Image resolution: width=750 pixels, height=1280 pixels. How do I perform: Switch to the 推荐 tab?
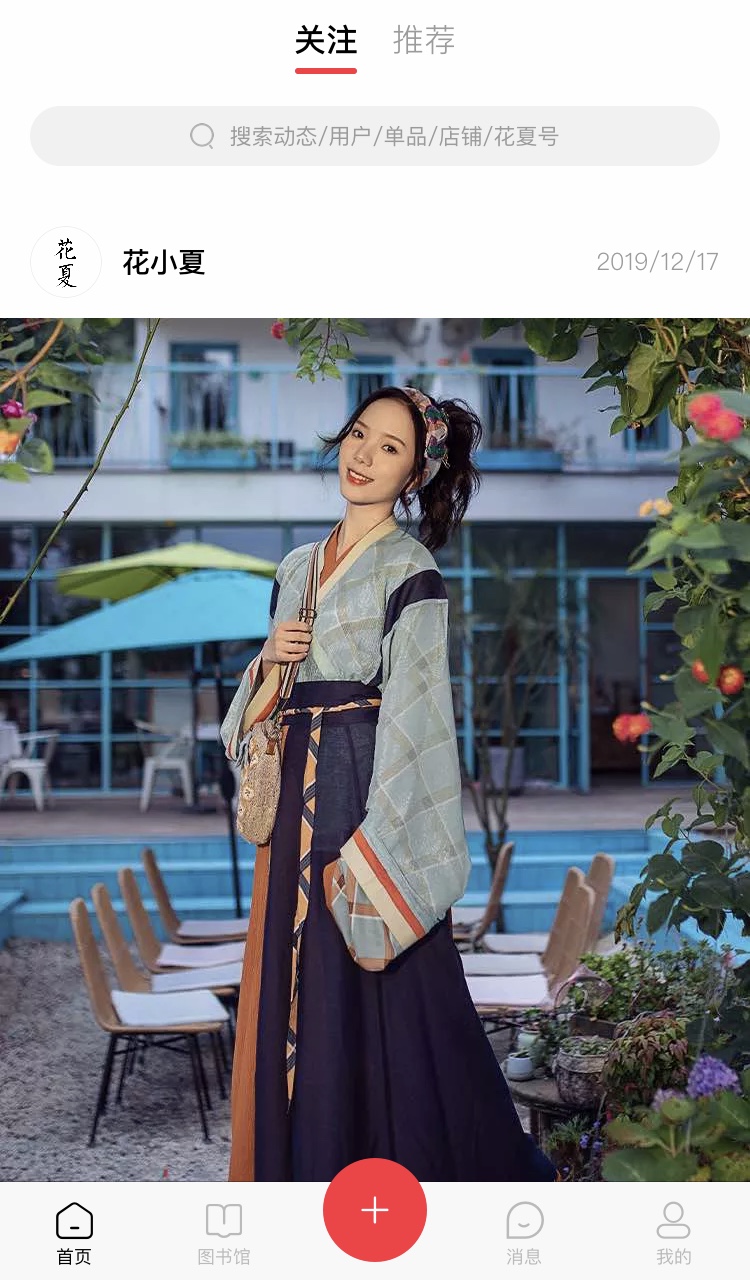point(424,40)
